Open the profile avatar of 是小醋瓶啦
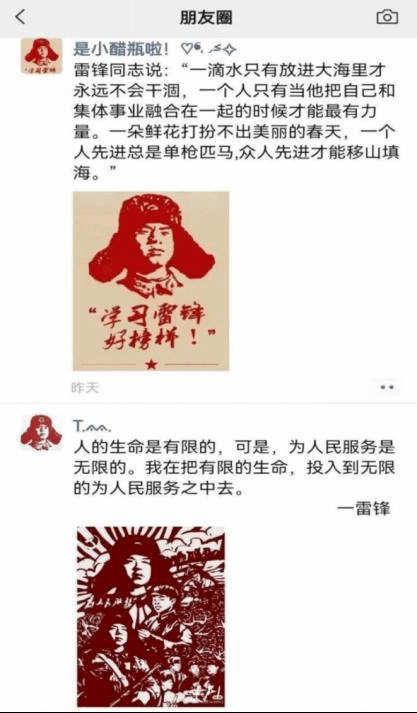The height and width of the screenshot is (713, 417). (x=41, y=56)
